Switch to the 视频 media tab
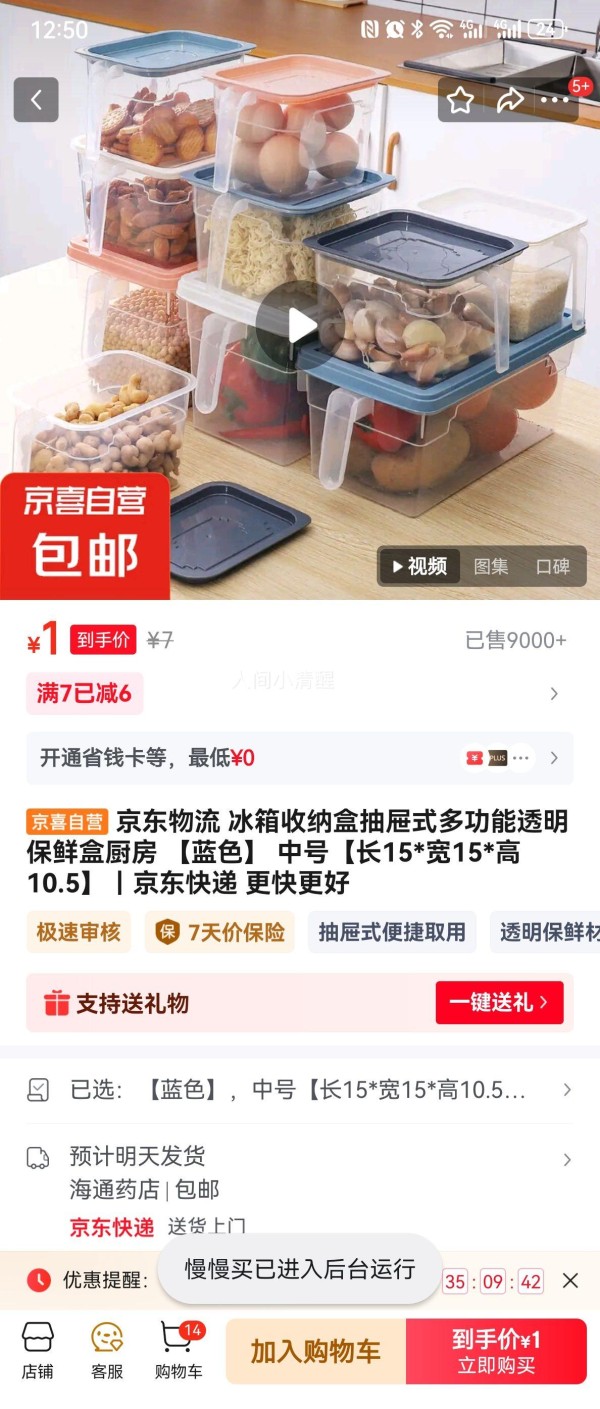Image resolution: width=600 pixels, height=1409 pixels. [420, 566]
